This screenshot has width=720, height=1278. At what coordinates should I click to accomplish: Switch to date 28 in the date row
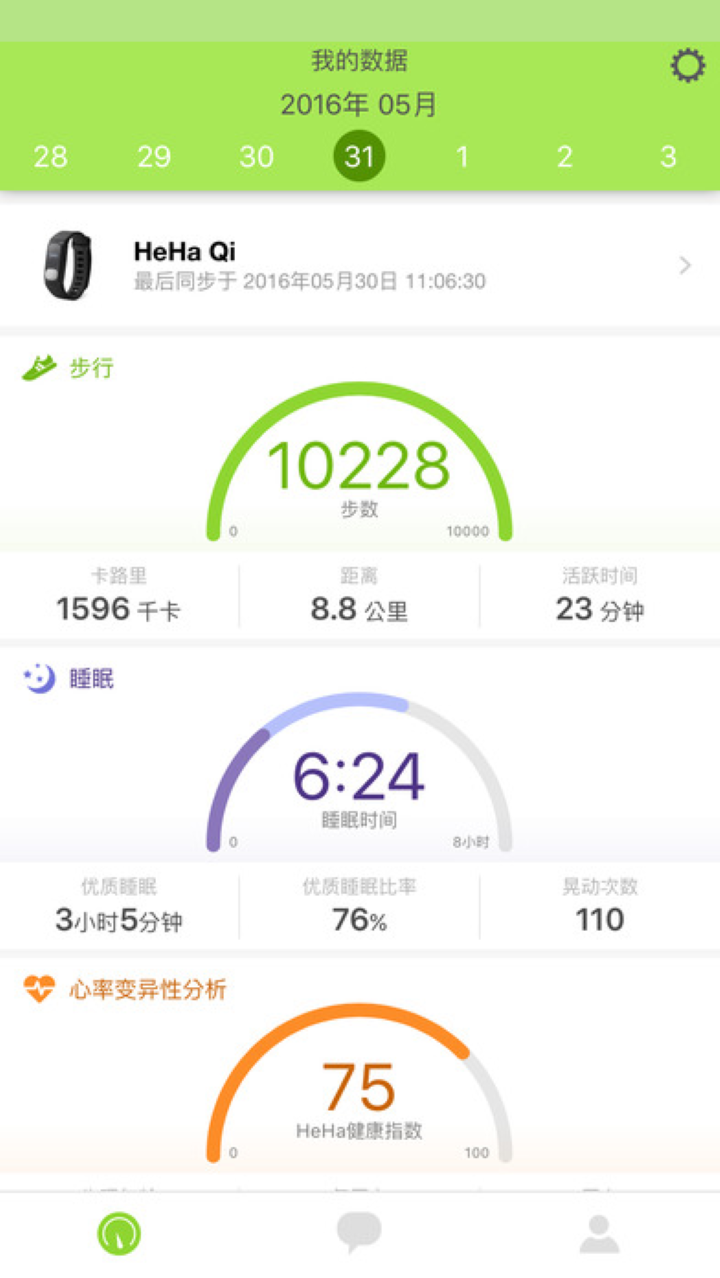52,157
